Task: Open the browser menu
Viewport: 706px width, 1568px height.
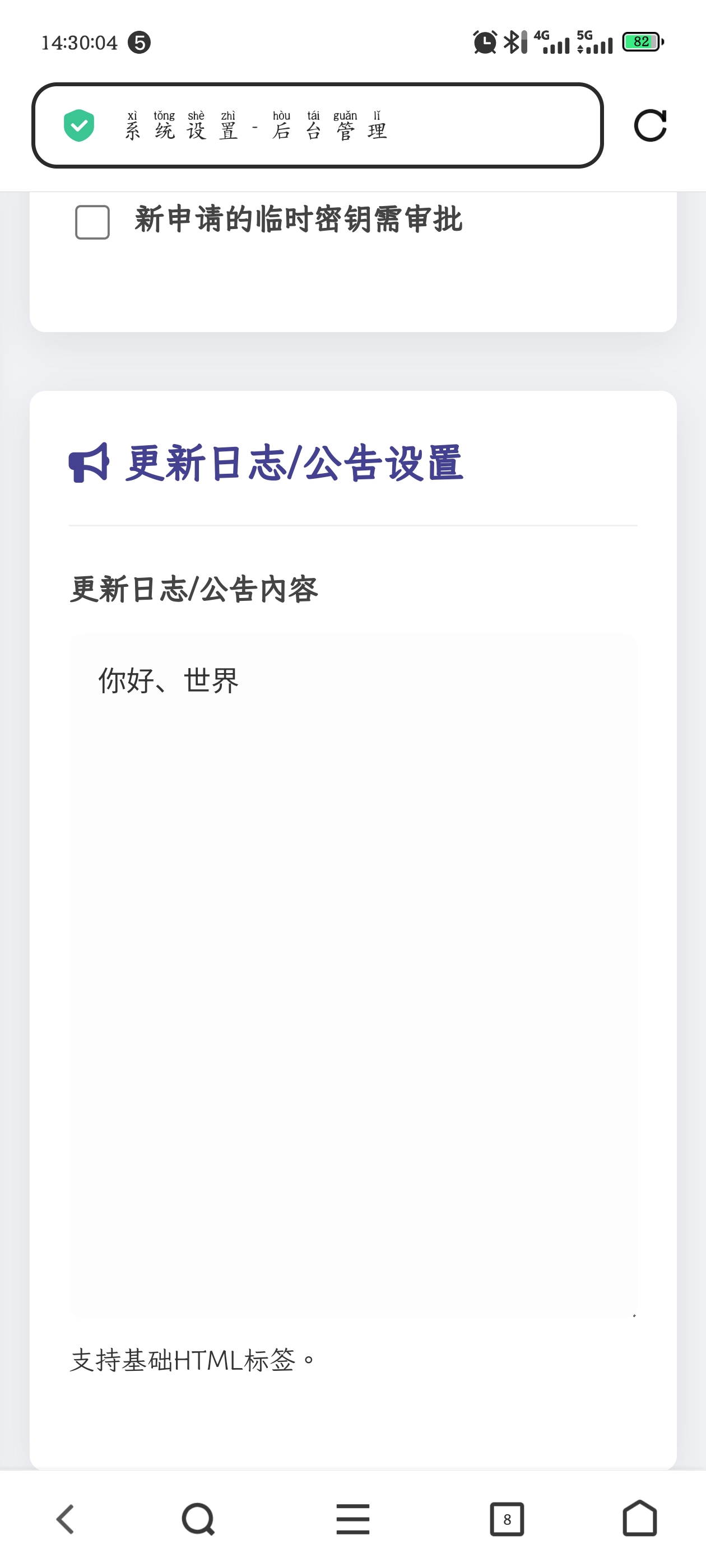Action: tap(352, 1519)
